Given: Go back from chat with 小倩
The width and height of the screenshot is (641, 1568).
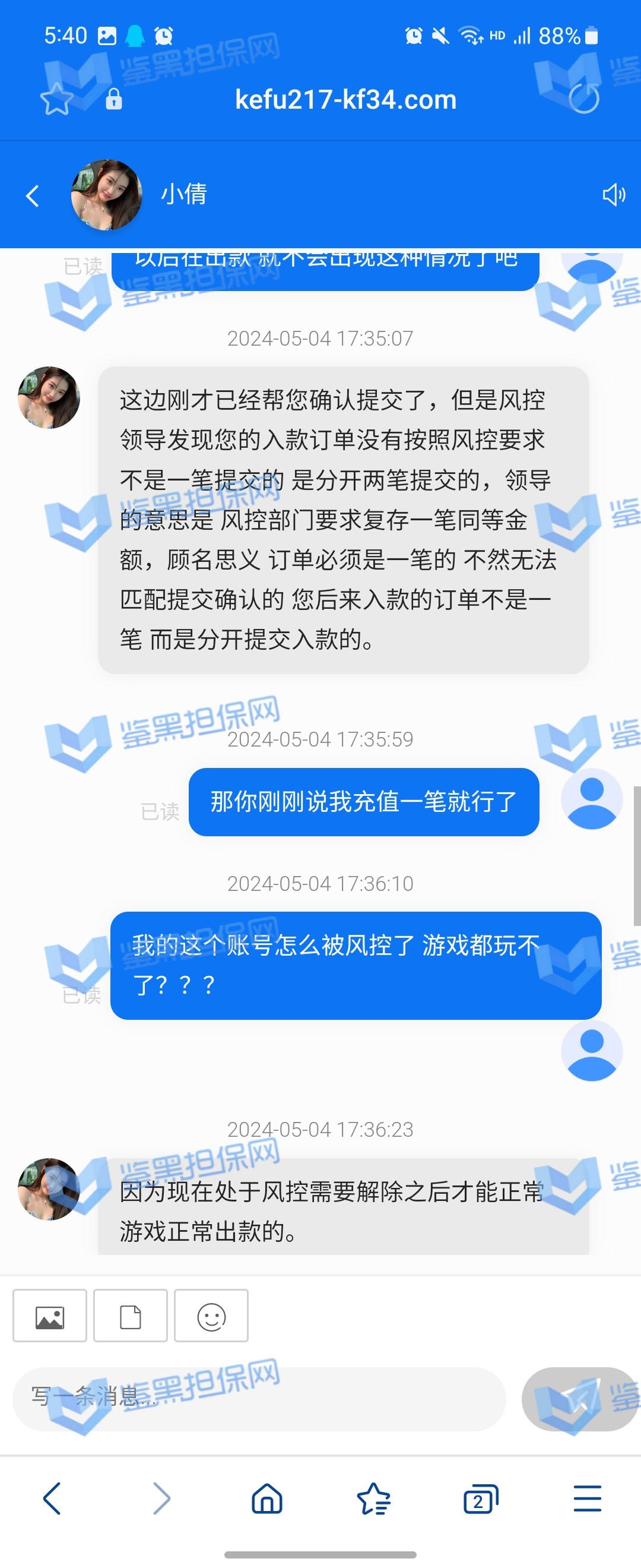Looking at the screenshot, I should tap(33, 195).
